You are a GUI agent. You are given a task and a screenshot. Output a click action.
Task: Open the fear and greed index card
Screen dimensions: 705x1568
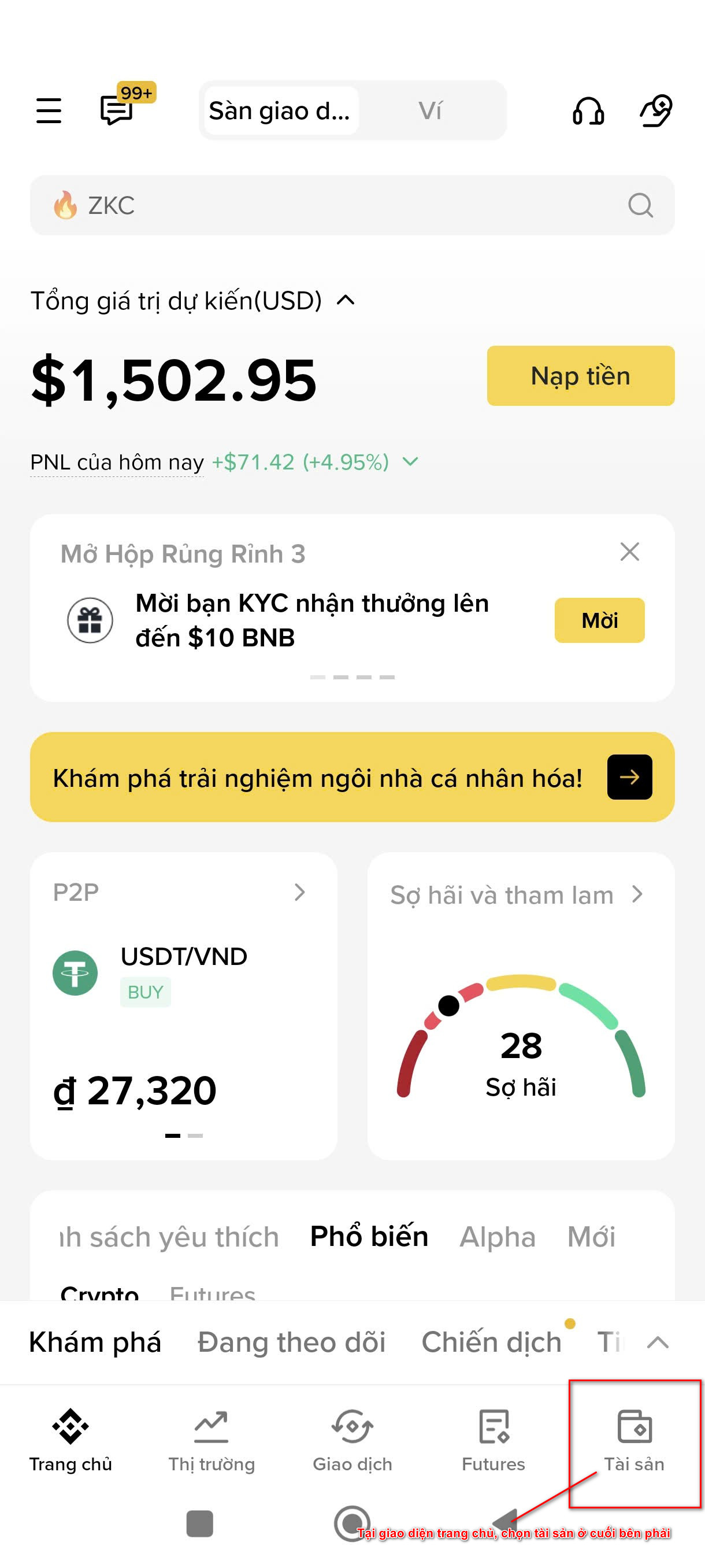point(521,1004)
